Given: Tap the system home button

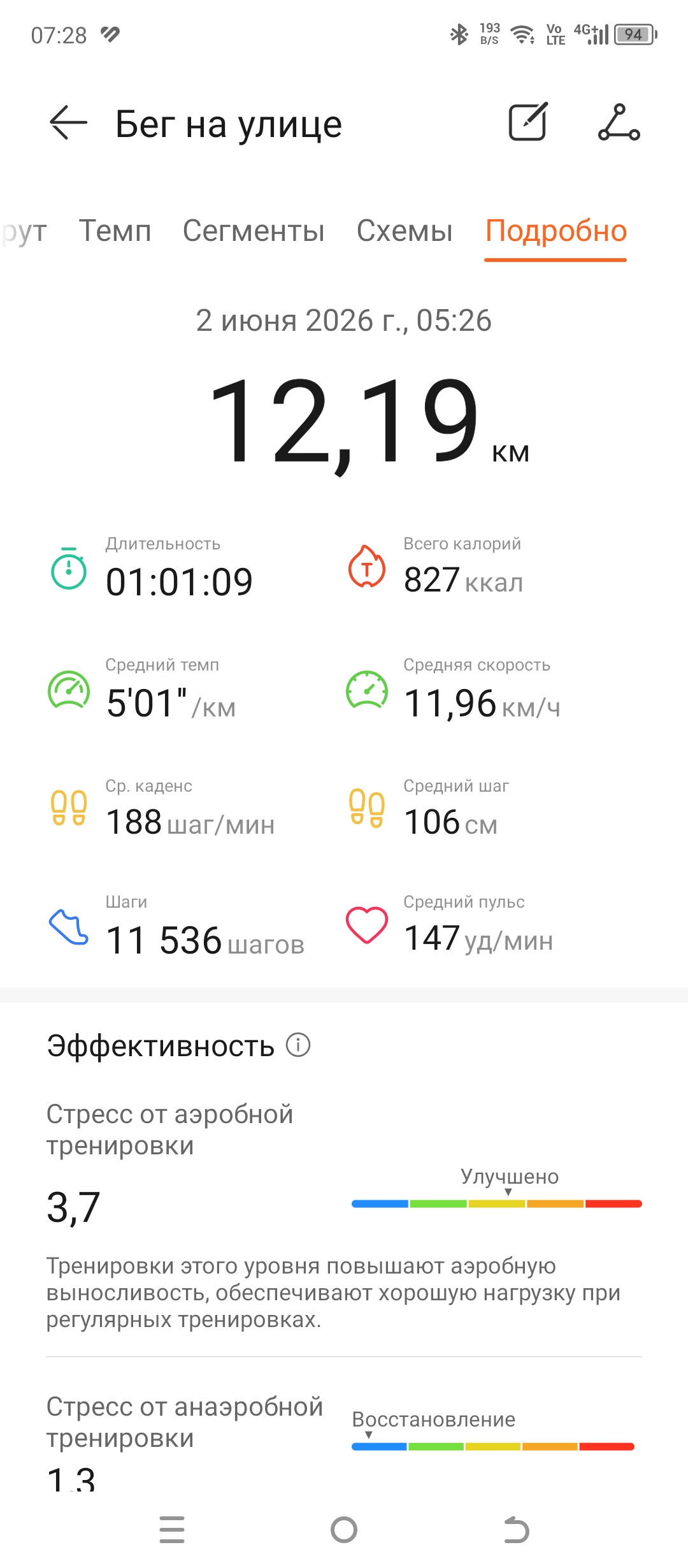Looking at the screenshot, I should coord(344,1530).
